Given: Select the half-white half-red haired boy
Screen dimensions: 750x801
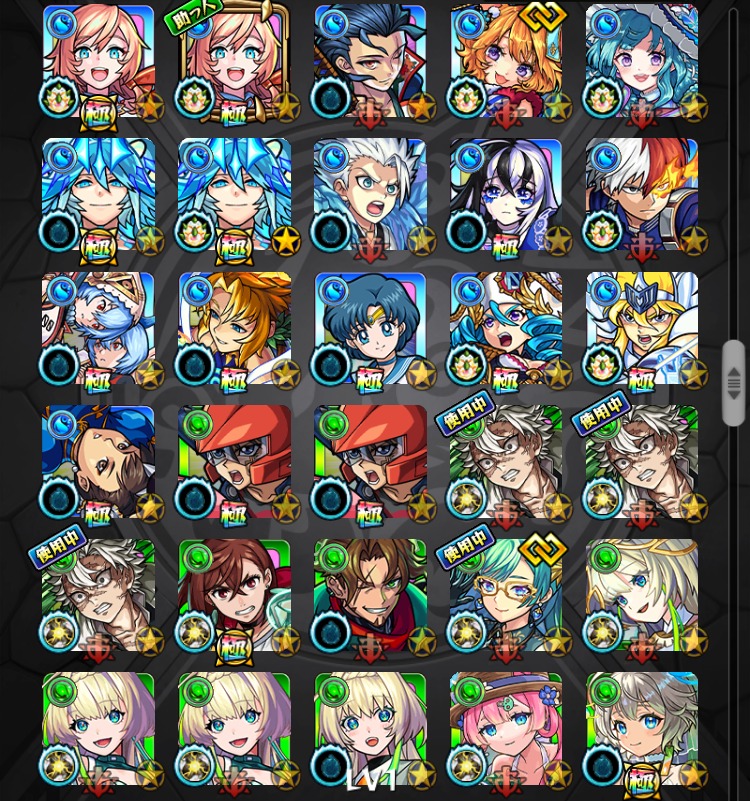Looking at the screenshot, I should click(x=641, y=195).
